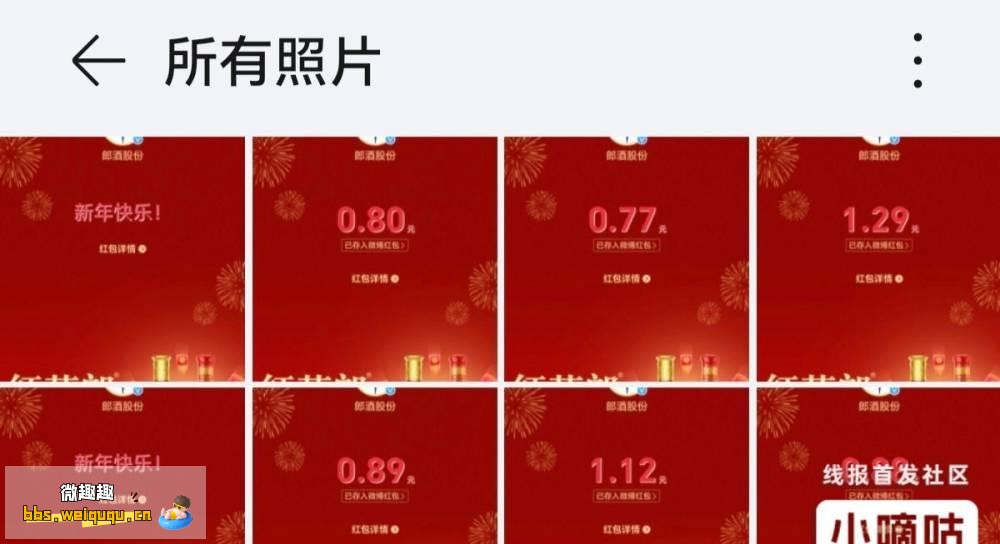
Task: Open the photo showing 1.29 元
Action: [878, 258]
